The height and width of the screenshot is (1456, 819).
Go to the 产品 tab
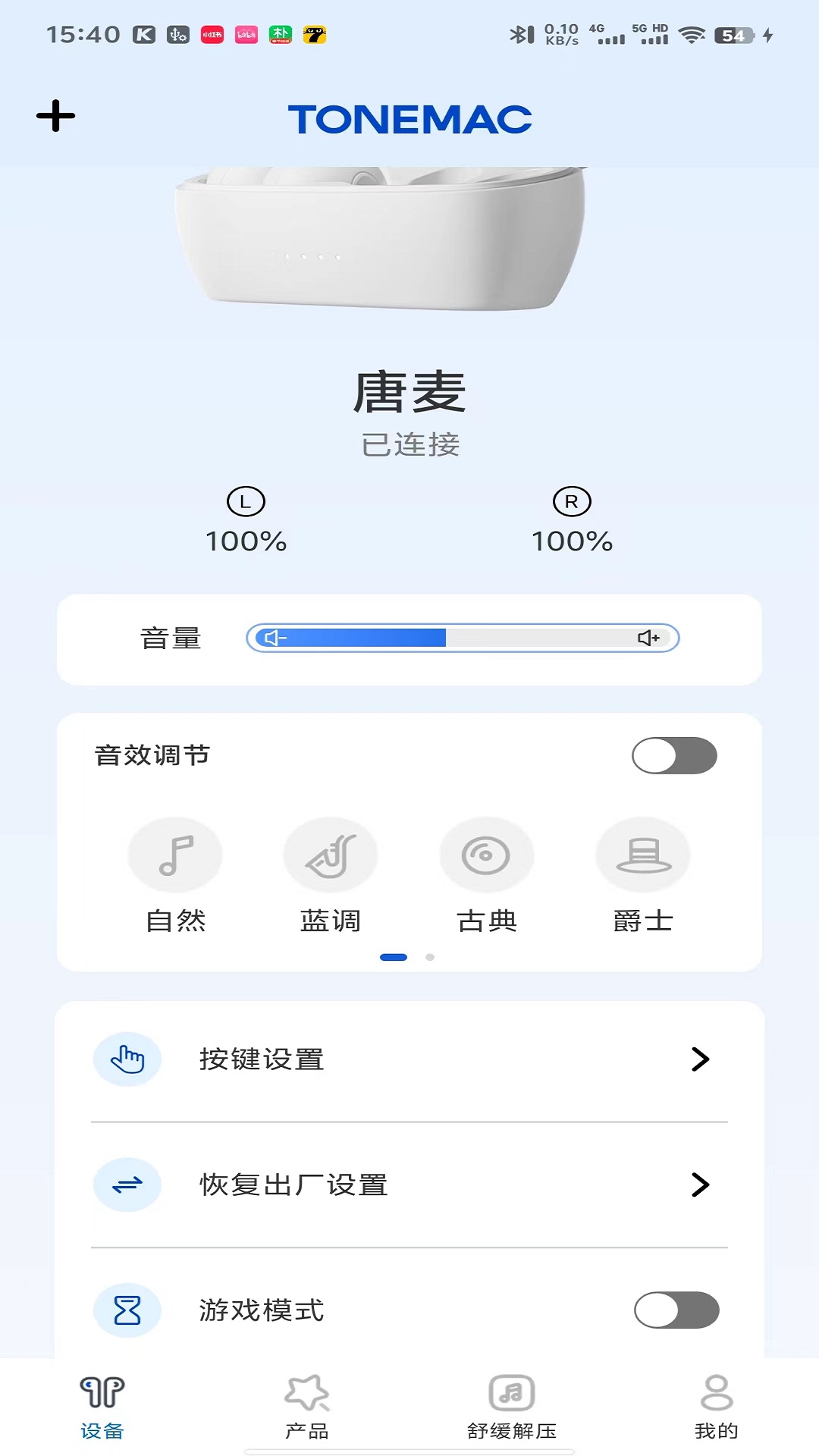307,1407
